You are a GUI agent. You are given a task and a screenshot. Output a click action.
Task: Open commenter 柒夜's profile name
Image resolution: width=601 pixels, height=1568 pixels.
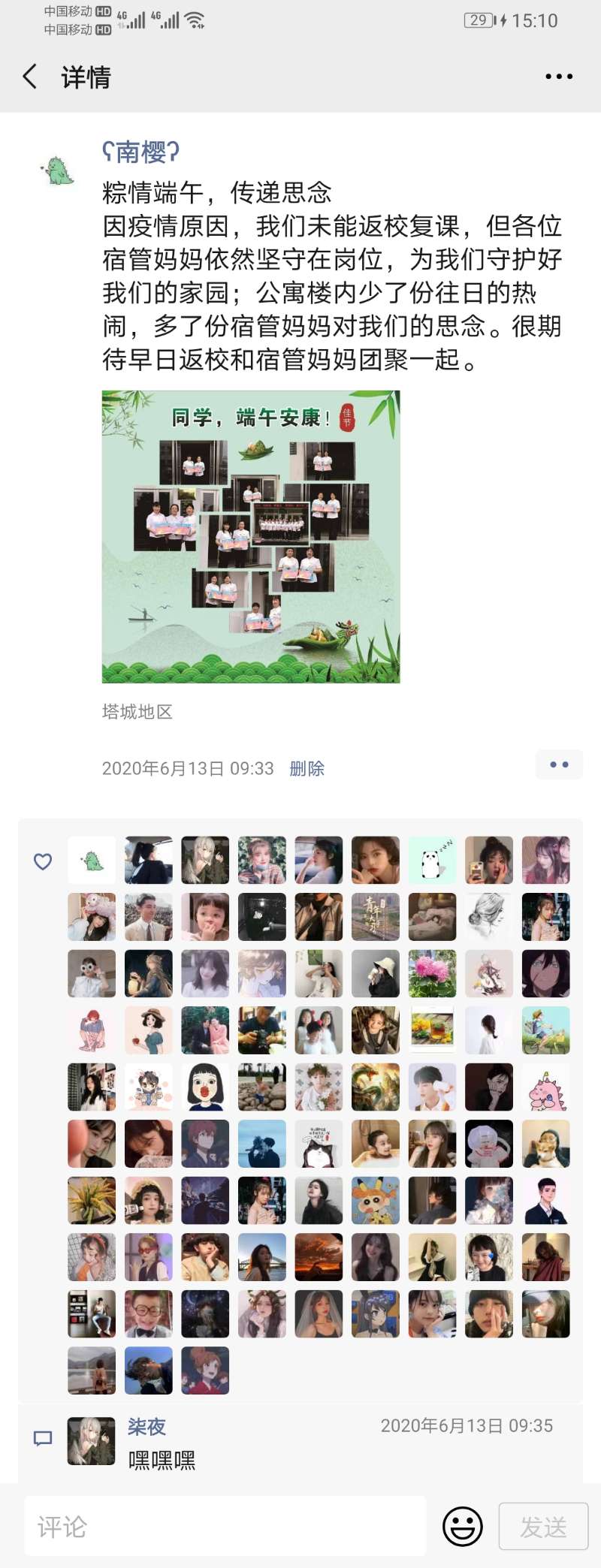[x=146, y=1426]
